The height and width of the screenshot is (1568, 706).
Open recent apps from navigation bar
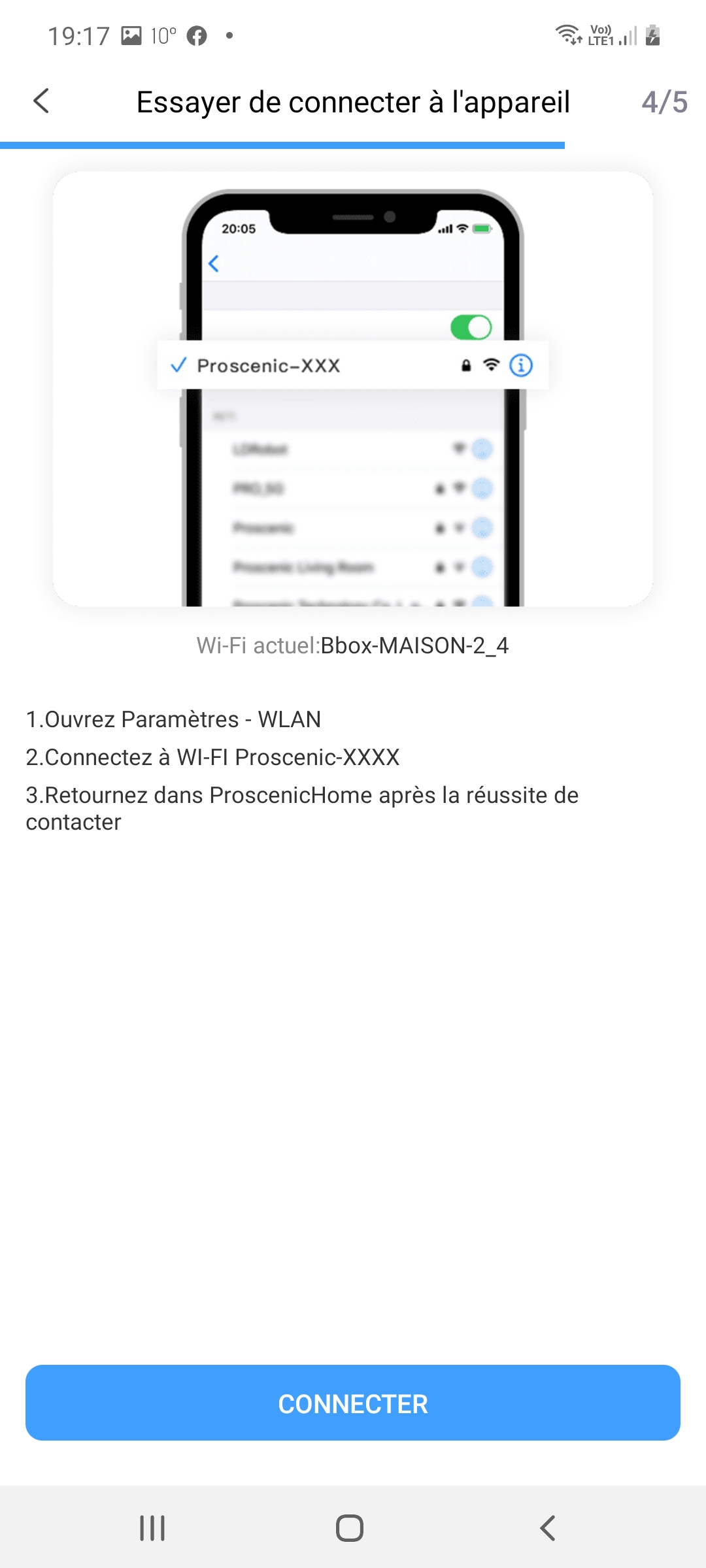(x=152, y=1528)
